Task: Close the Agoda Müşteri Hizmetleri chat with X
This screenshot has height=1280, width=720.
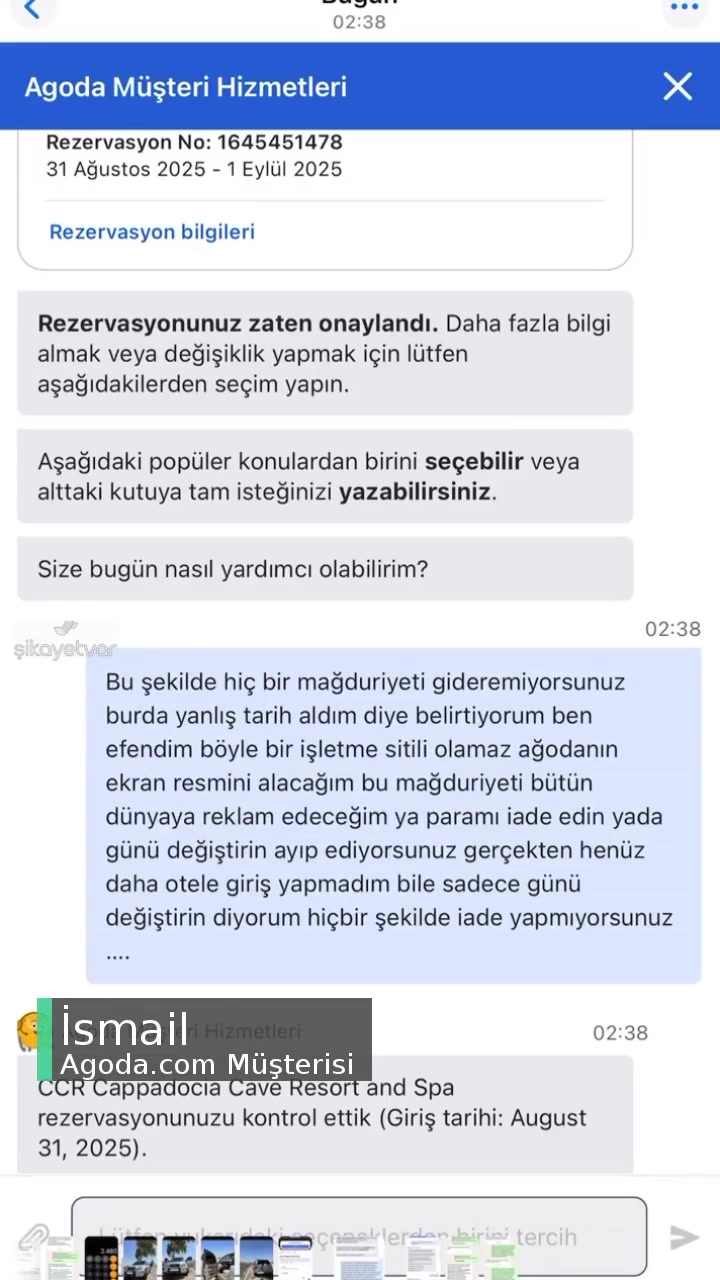Action: tap(678, 86)
